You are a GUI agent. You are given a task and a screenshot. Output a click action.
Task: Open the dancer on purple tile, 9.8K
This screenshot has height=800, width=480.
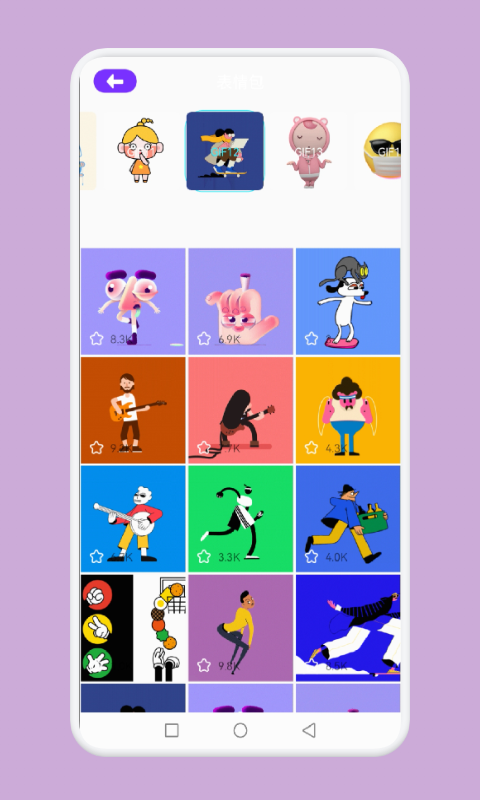coord(241,628)
